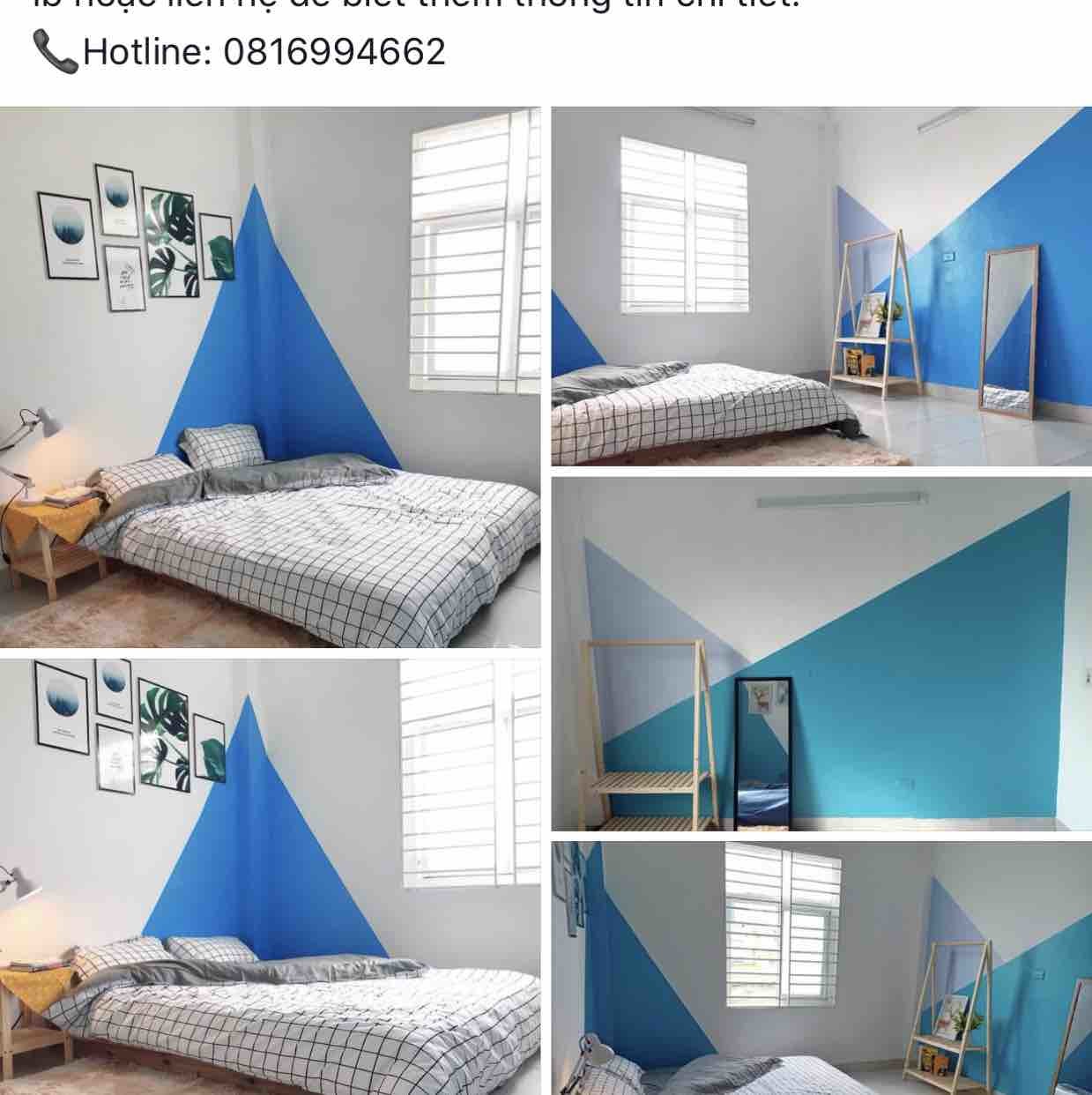Image resolution: width=1092 pixels, height=1095 pixels.
Task: Open the second bed photo with blue triangle
Action: click(x=270, y=876)
